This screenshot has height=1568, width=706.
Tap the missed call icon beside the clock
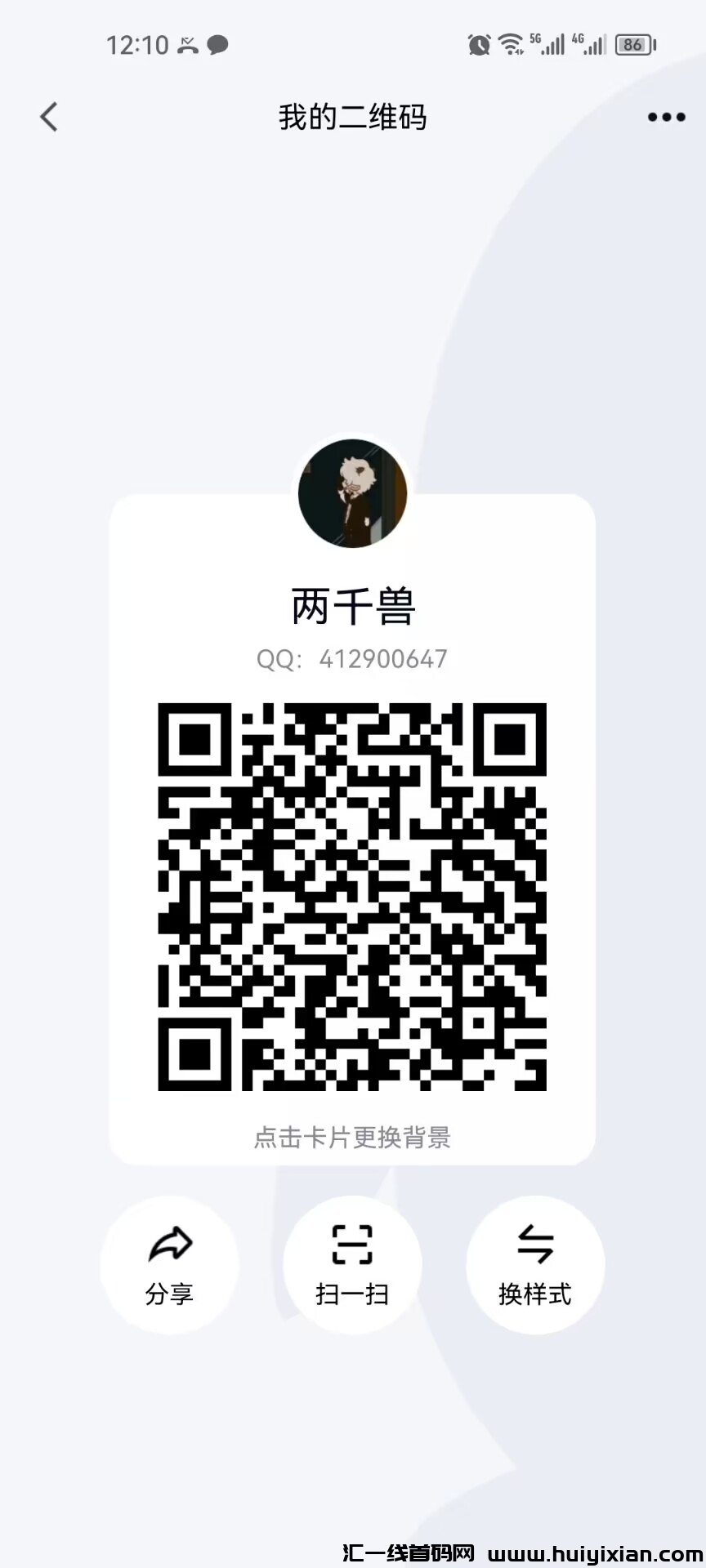(186, 44)
